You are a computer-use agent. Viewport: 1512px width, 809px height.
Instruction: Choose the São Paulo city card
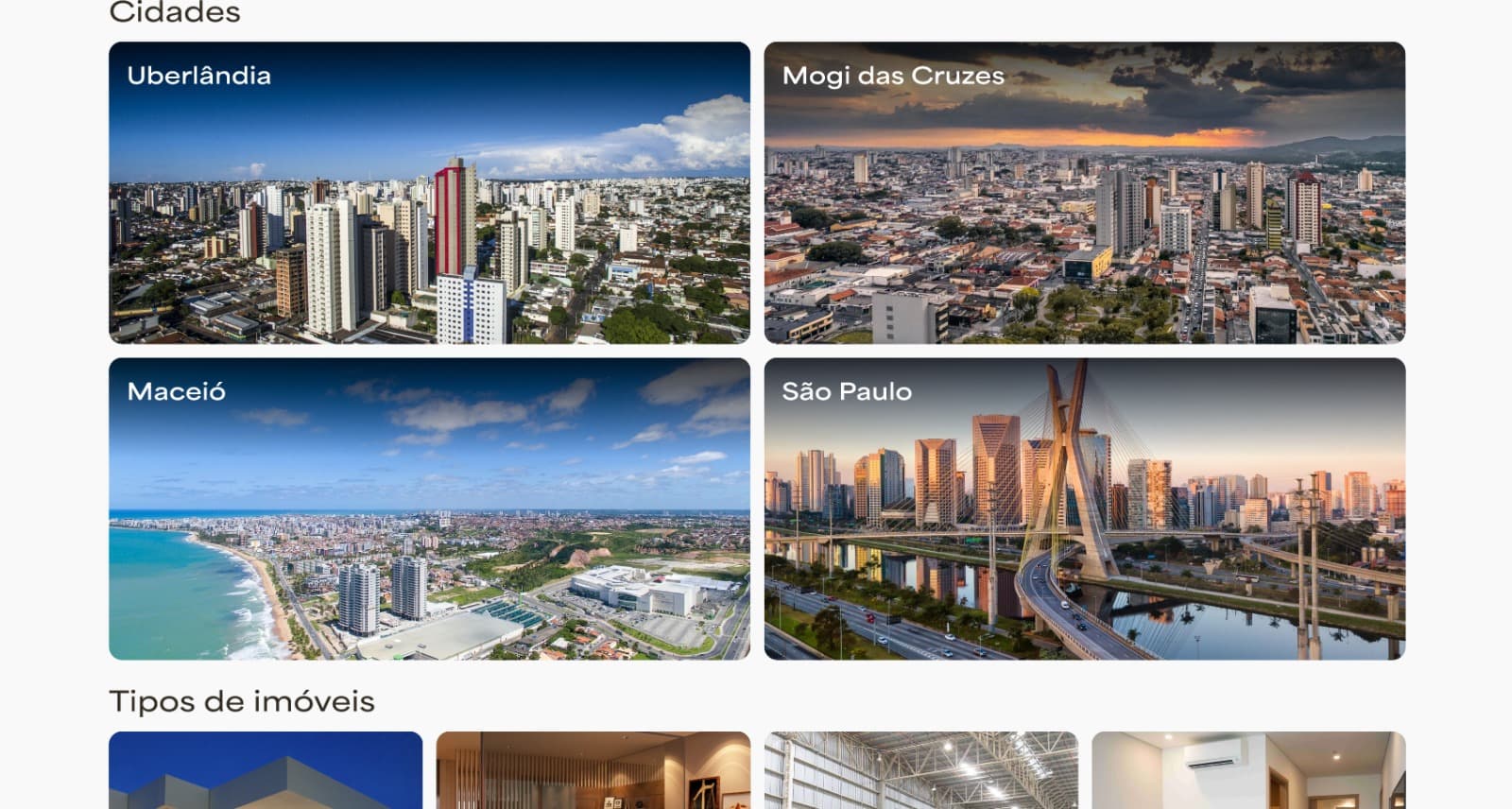(x=1084, y=508)
